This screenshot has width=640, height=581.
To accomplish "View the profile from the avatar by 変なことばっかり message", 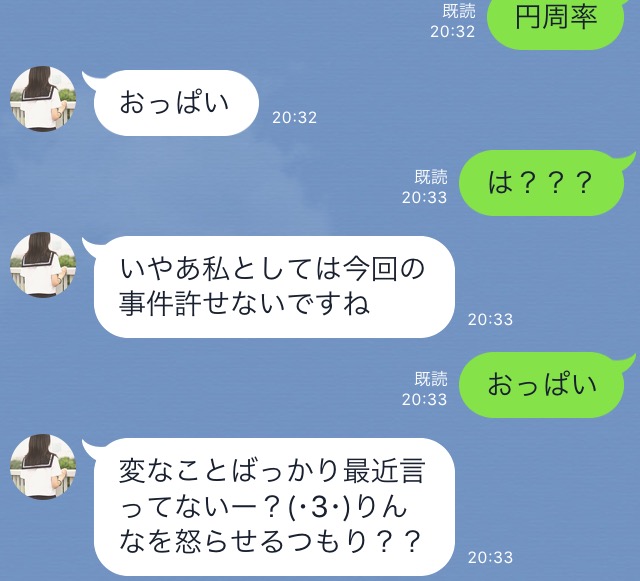I will coord(43,467).
